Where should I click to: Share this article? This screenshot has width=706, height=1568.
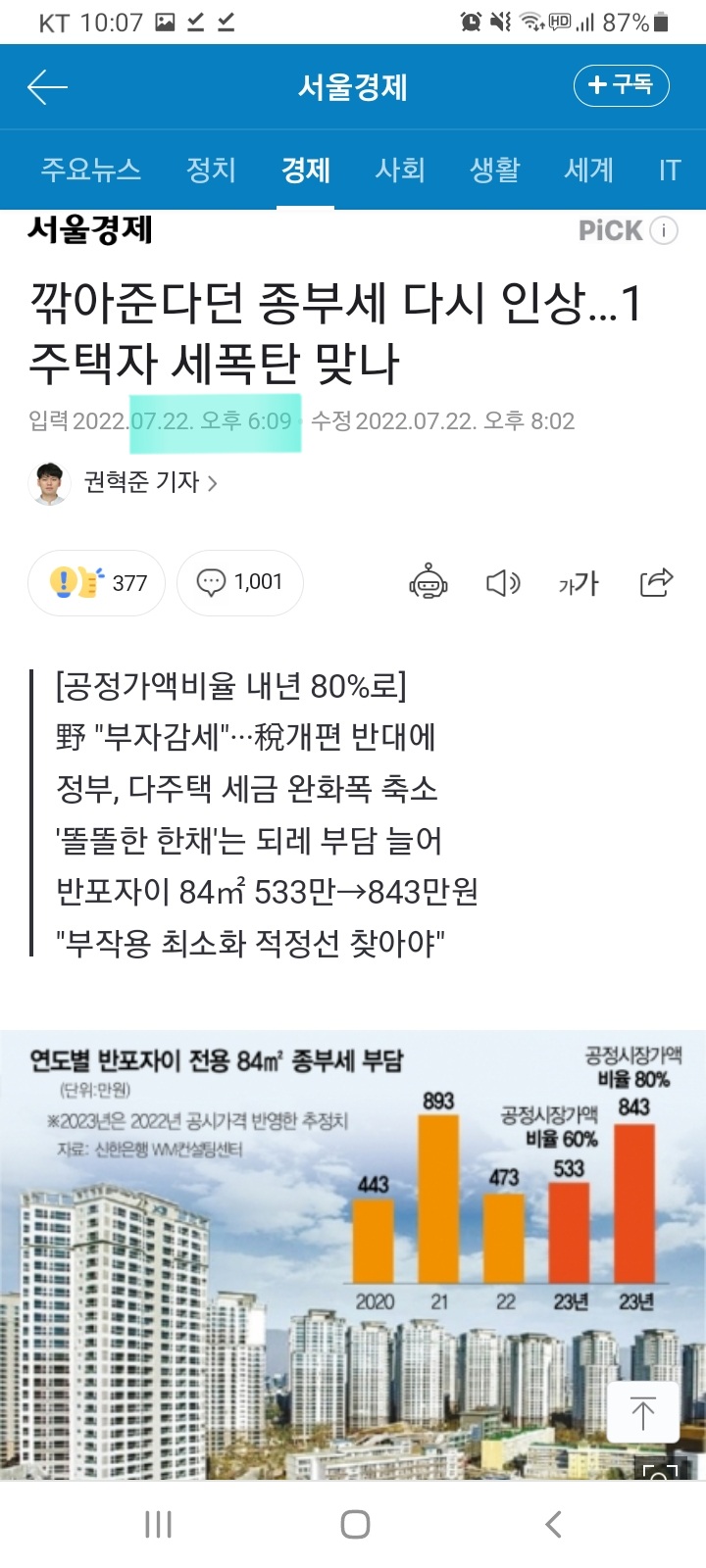click(x=656, y=583)
